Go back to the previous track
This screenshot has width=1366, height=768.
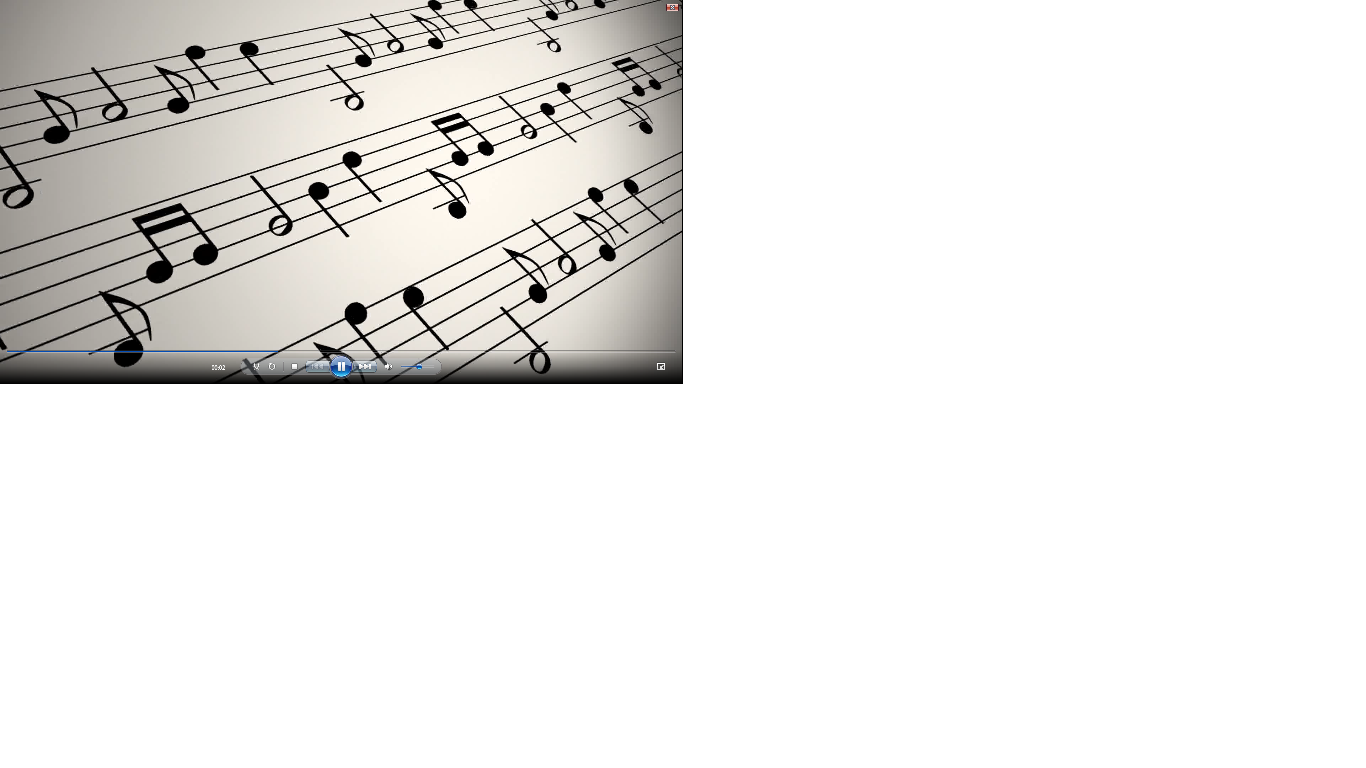point(317,367)
